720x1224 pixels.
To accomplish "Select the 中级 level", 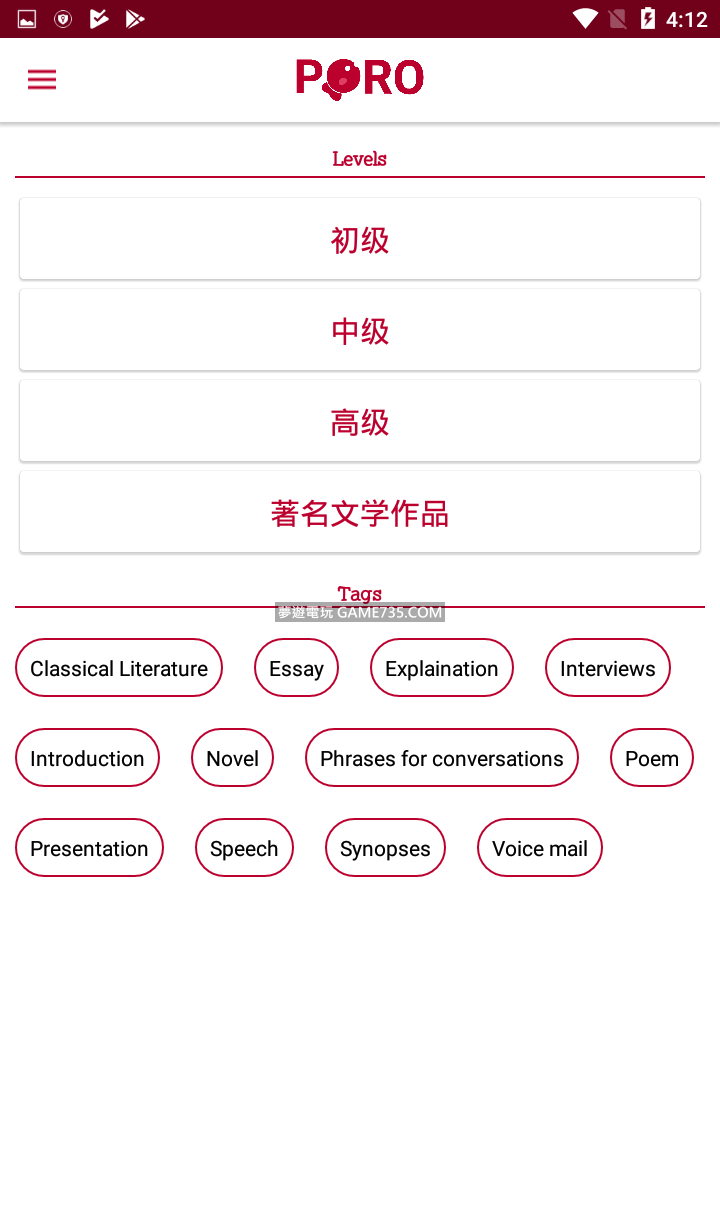I will coord(360,330).
